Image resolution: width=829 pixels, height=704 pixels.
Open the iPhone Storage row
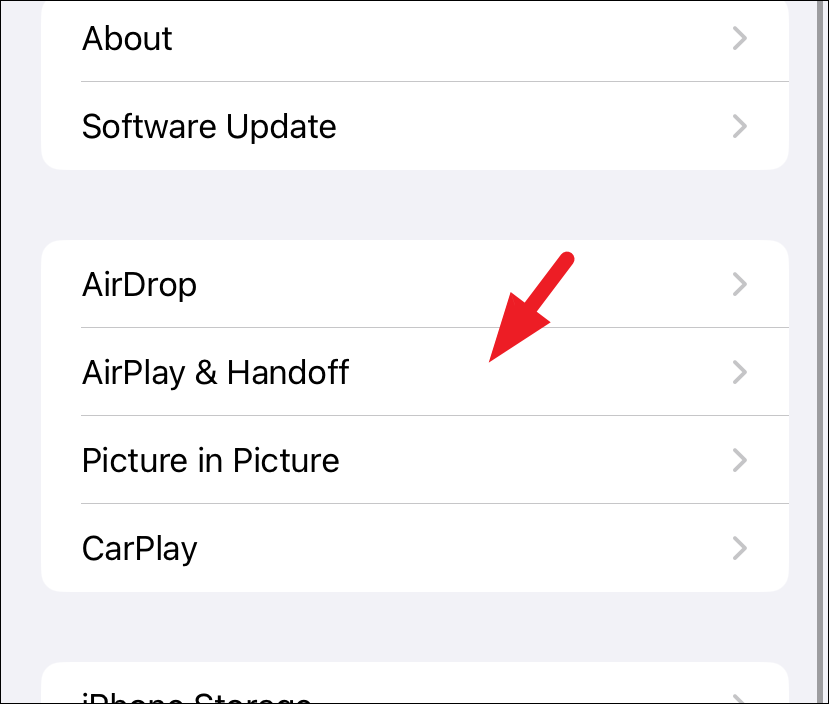click(x=414, y=684)
